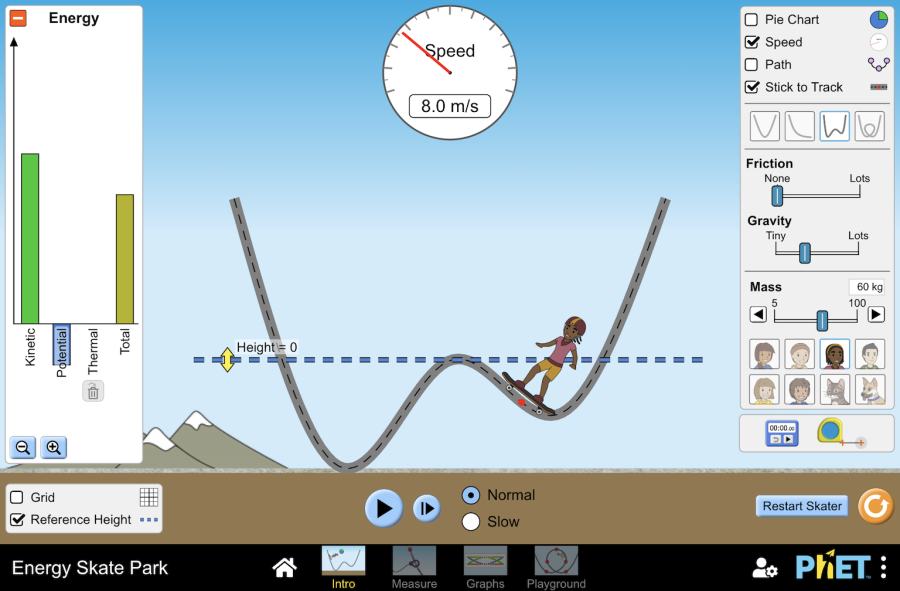This screenshot has height=591, width=900.
Task: Step the simulation forward one frame
Action: [x=426, y=508]
